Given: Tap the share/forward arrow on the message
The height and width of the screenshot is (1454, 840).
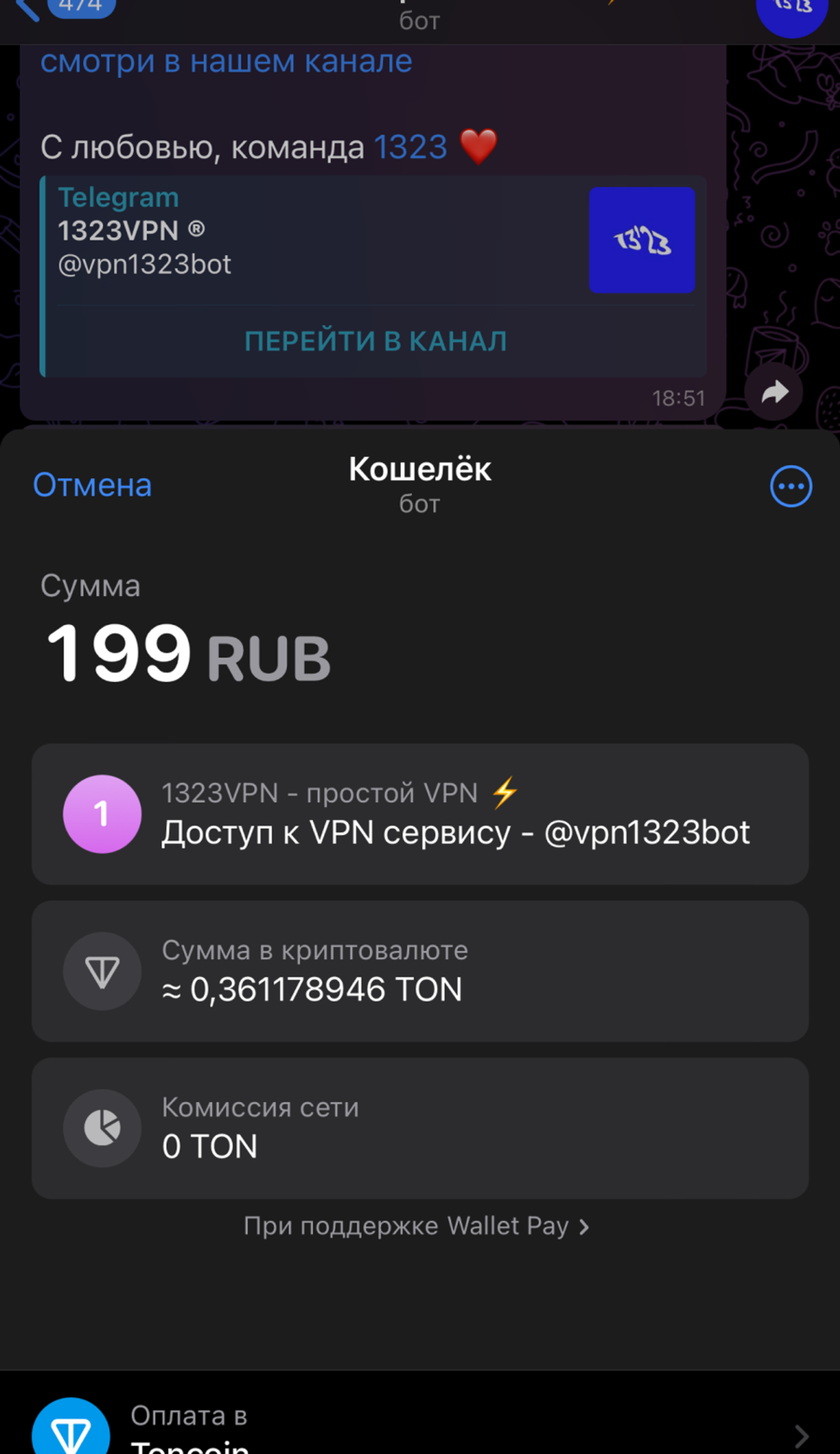Looking at the screenshot, I should [773, 391].
